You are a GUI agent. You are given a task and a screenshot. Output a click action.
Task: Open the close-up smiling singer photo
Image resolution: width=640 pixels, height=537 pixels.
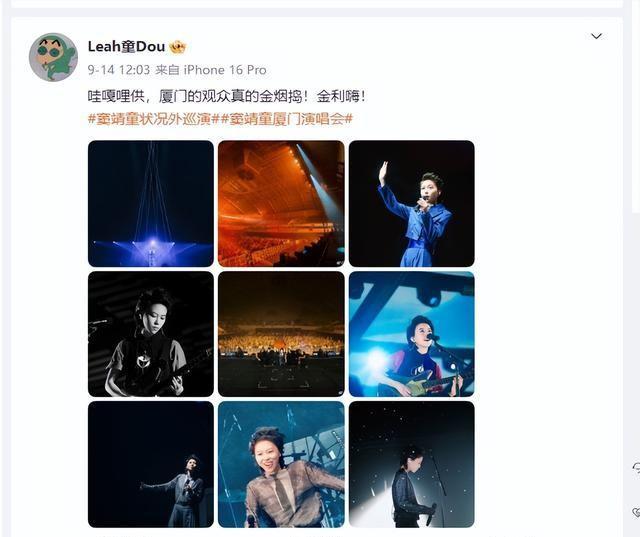click(x=281, y=464)
